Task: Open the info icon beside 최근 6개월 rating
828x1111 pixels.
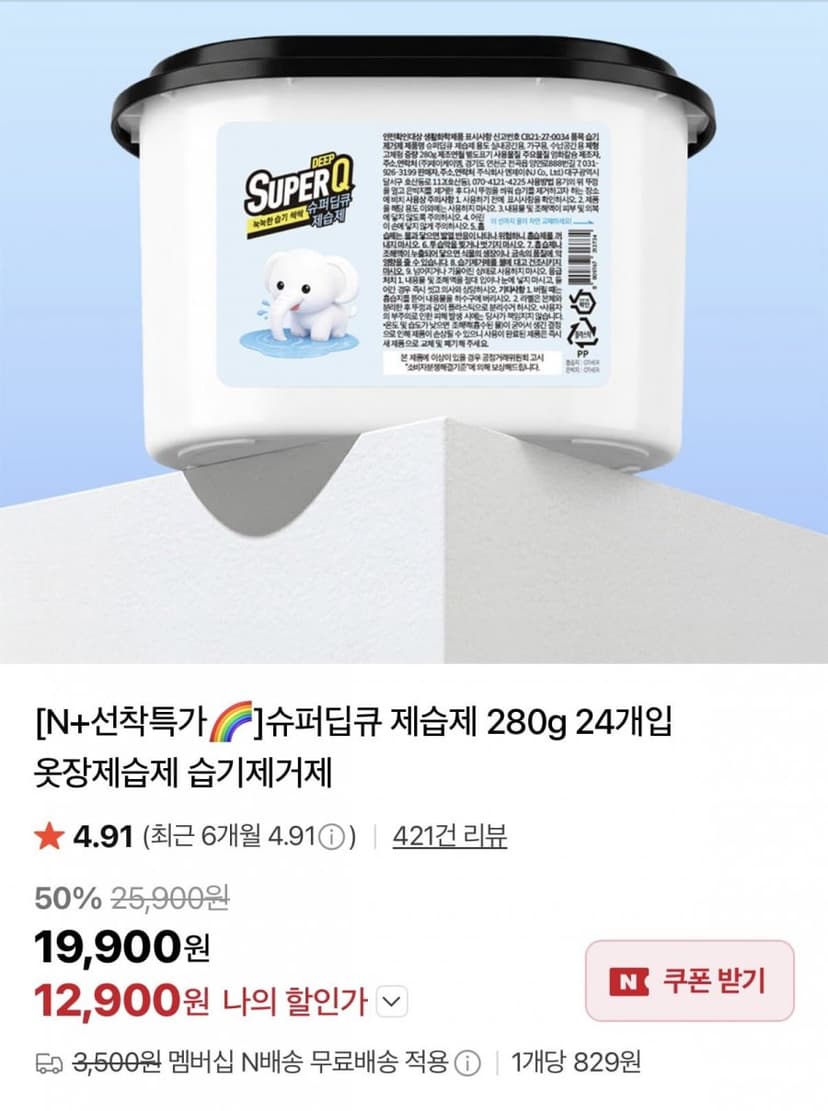Action: pyautogui.click(x=331, y=837)
